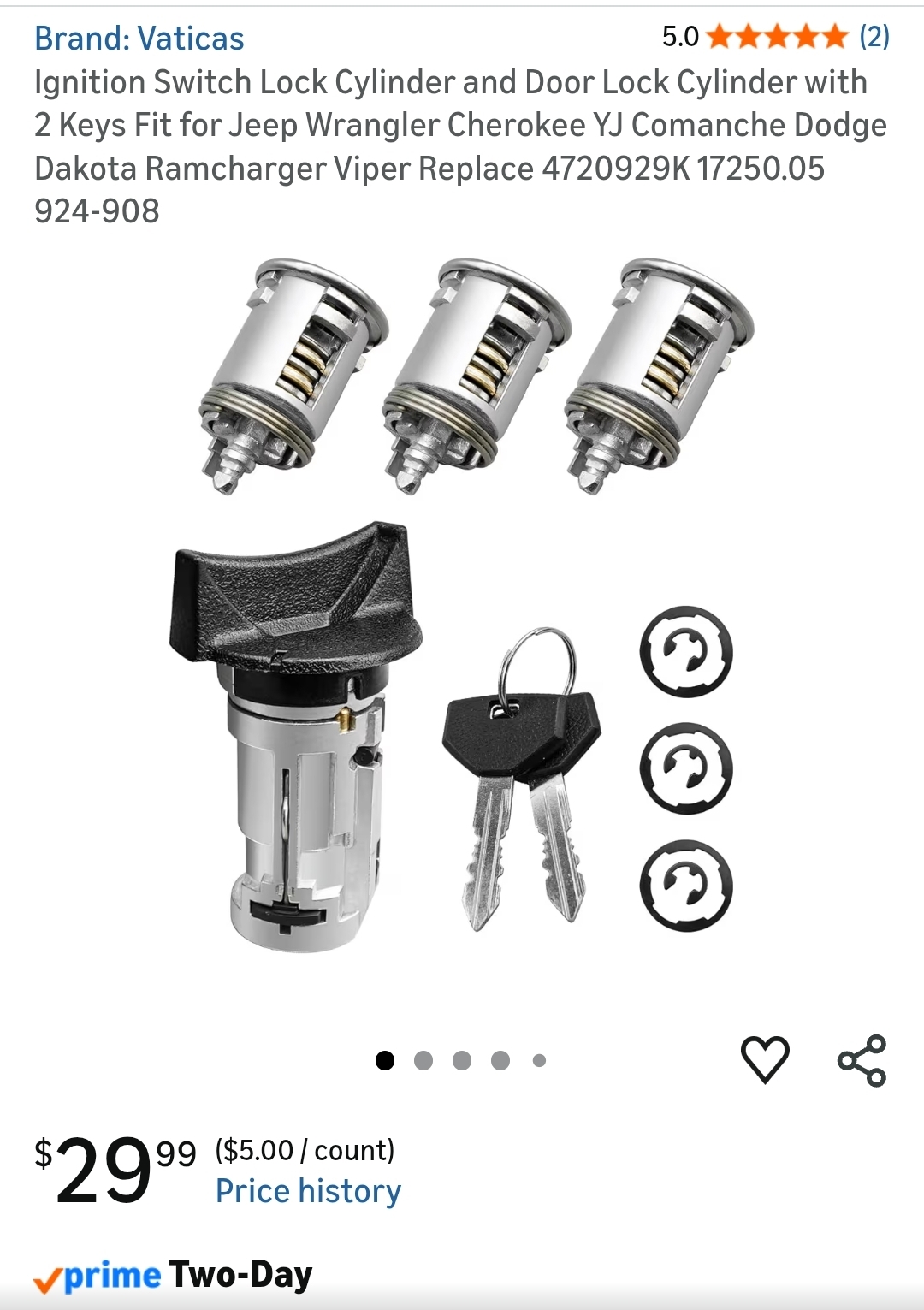924x1310 pixels.
Task: Add this item to wish list
Action: pyautogui.click(x=764, y=1059)
